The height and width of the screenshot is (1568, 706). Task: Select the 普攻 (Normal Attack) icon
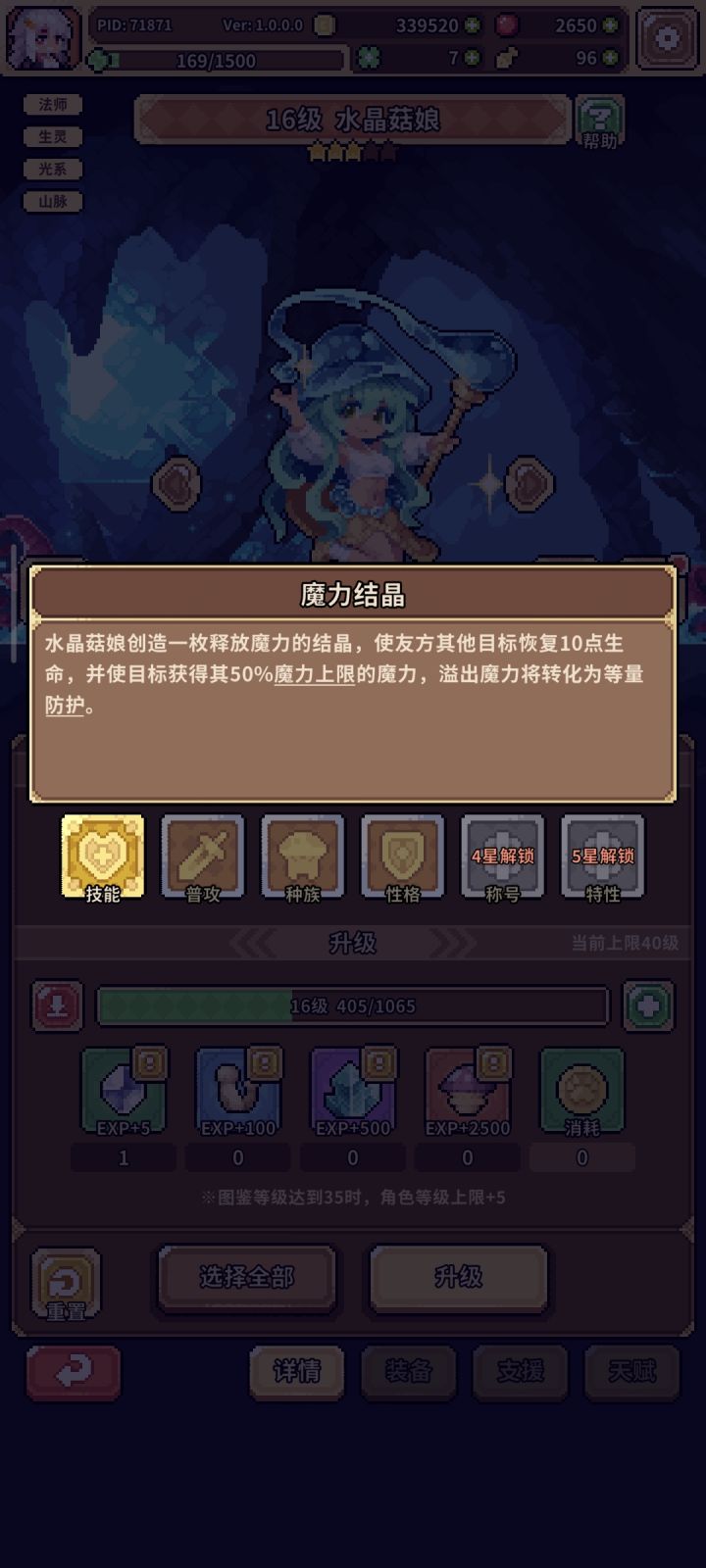[x=203, y=858]
